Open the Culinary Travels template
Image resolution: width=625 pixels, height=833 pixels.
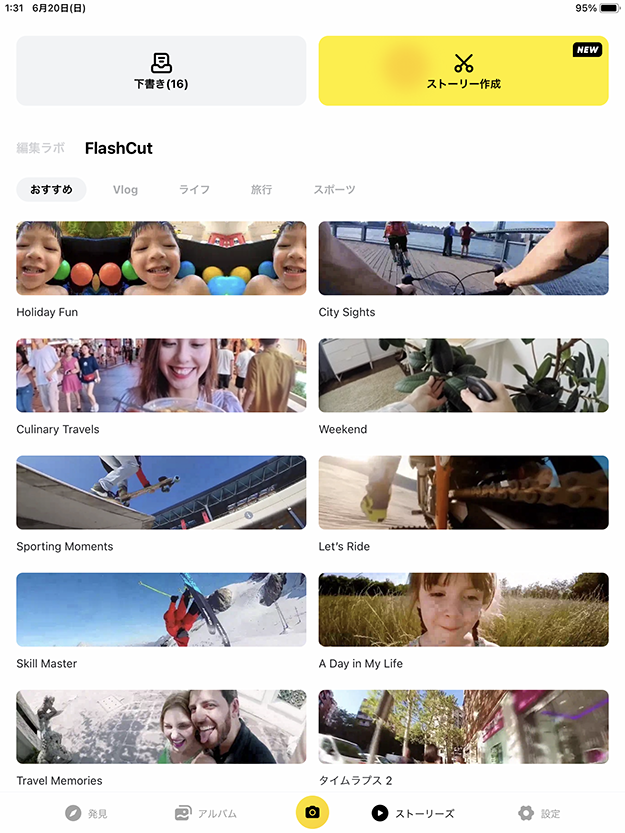pyautogui.click(x=161, y=375)
